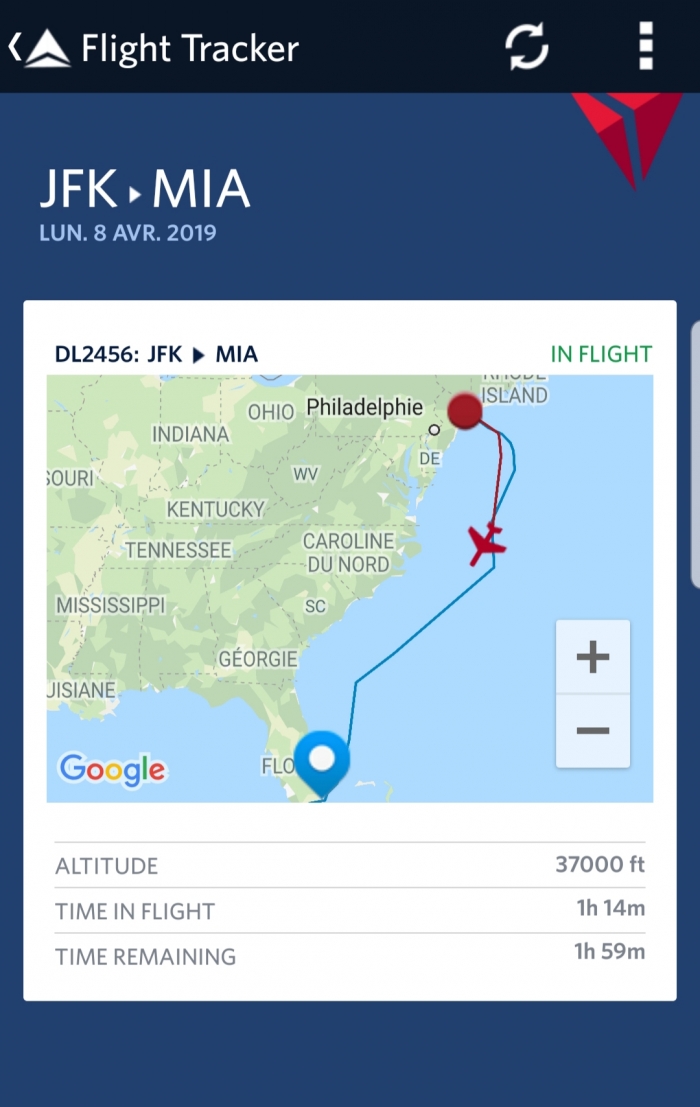Zoom in on the map
700x1107 pixels.
pyautogui.click(x=593, y=657)
